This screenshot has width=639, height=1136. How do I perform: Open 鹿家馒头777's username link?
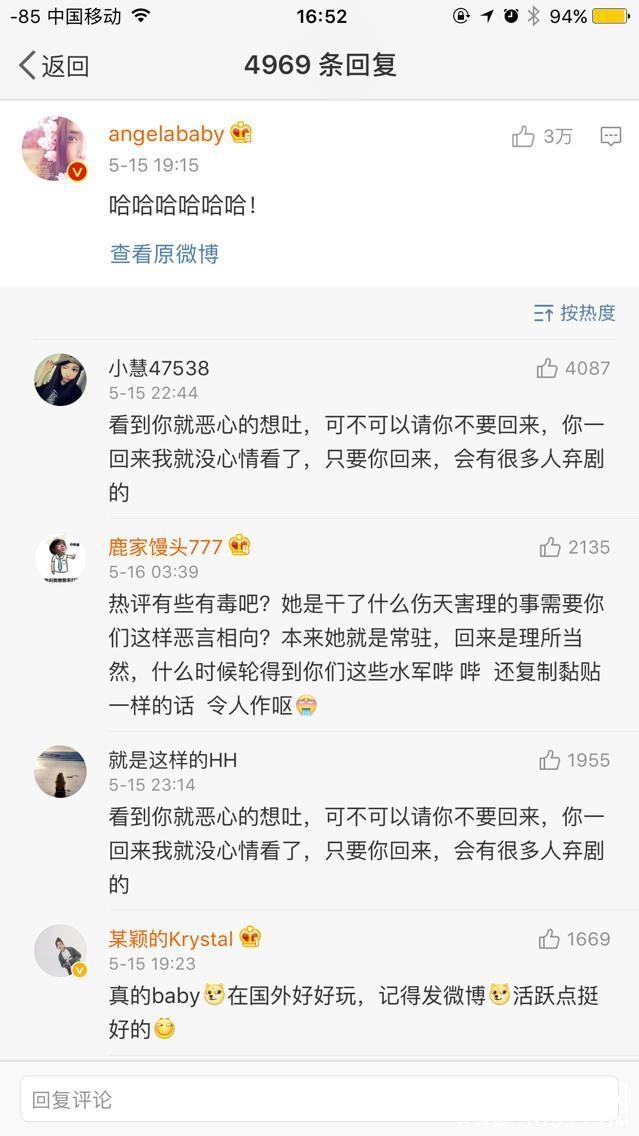click(165, 547)
